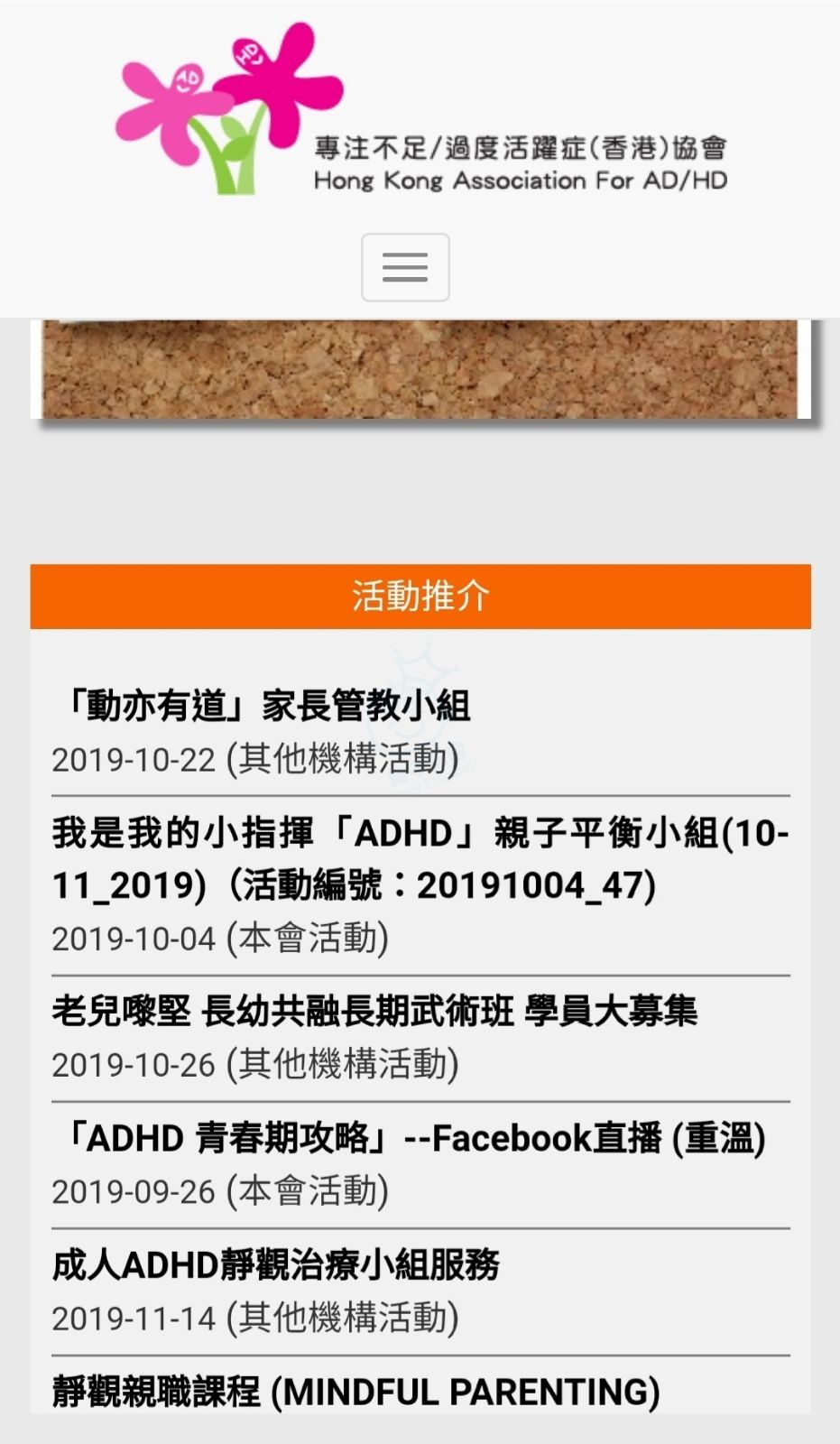Open 「動亦有道」家長管教小組 activity
Screen dimensions: 840x1444
pos(263,706)
